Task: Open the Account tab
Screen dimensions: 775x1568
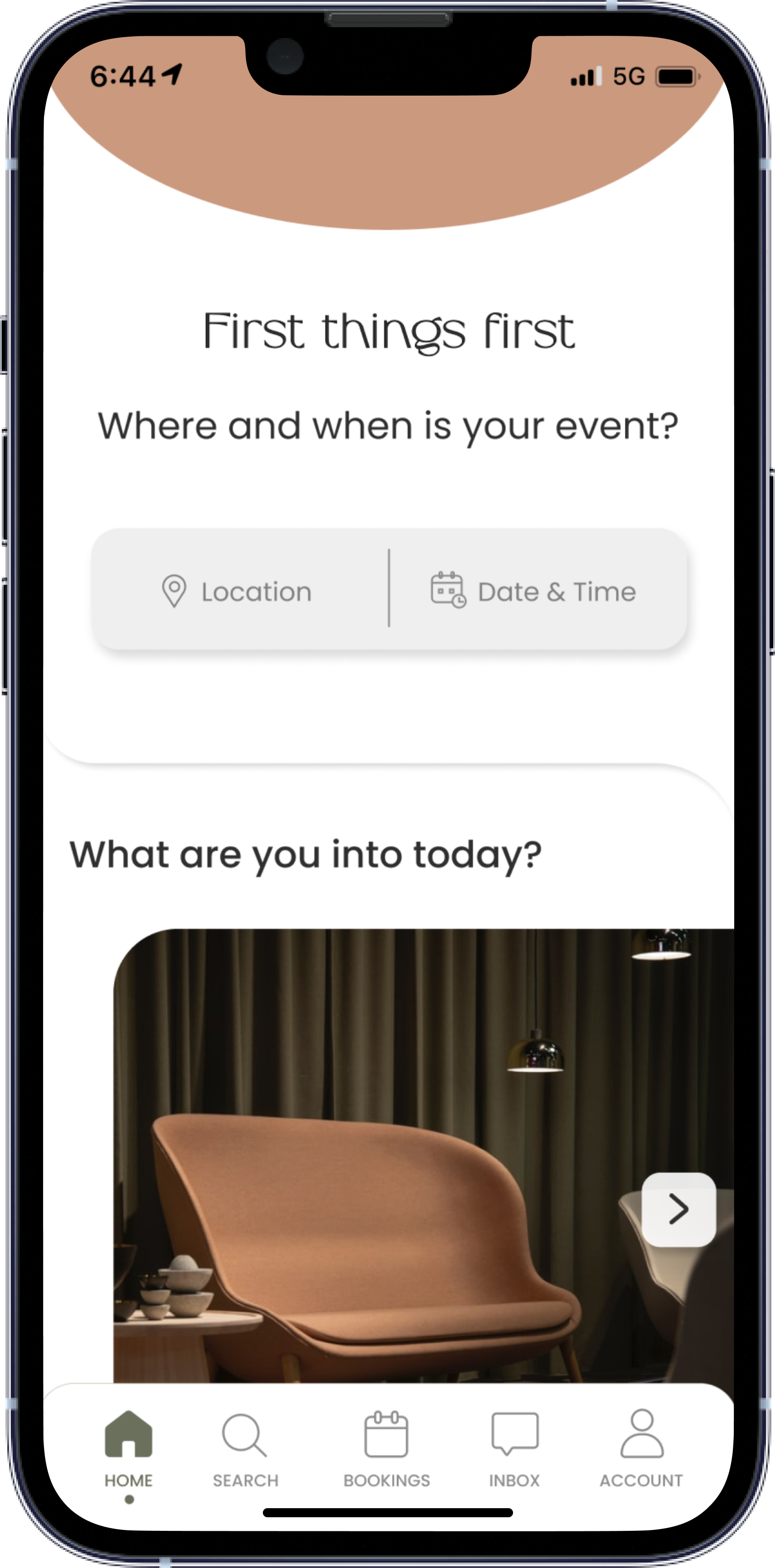Action: pos(641,1450)
